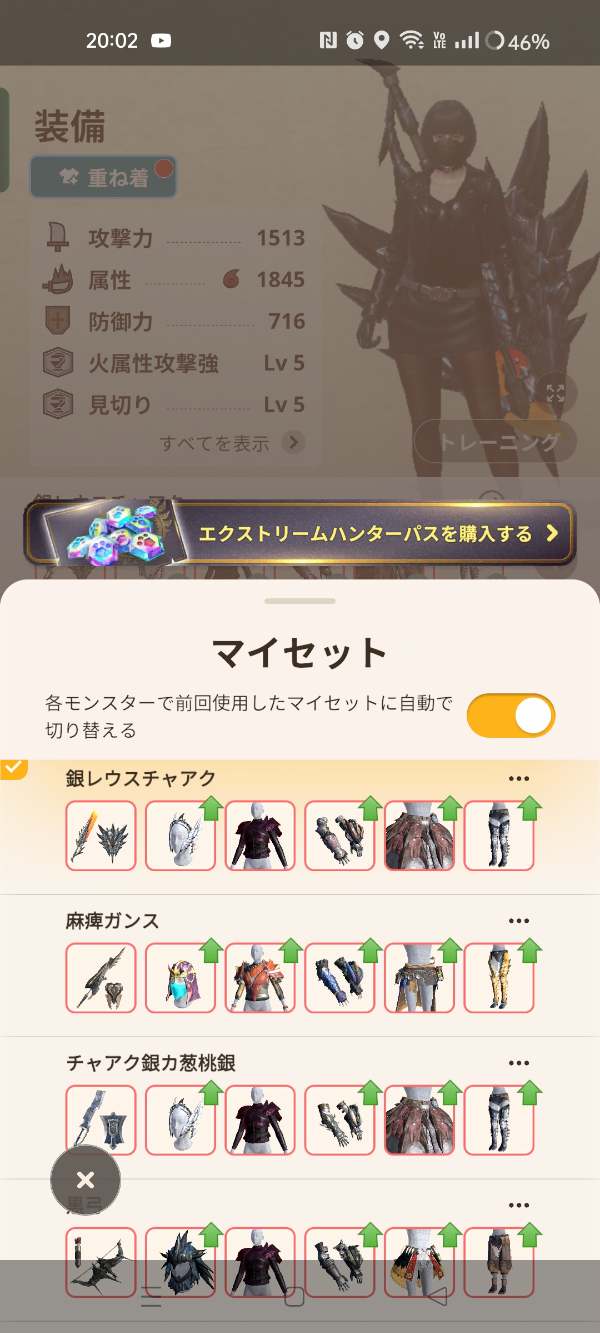Open options menu for 麻痺ガンス
The height and width of the screenshot is (1333, 600).
(518, 921)
